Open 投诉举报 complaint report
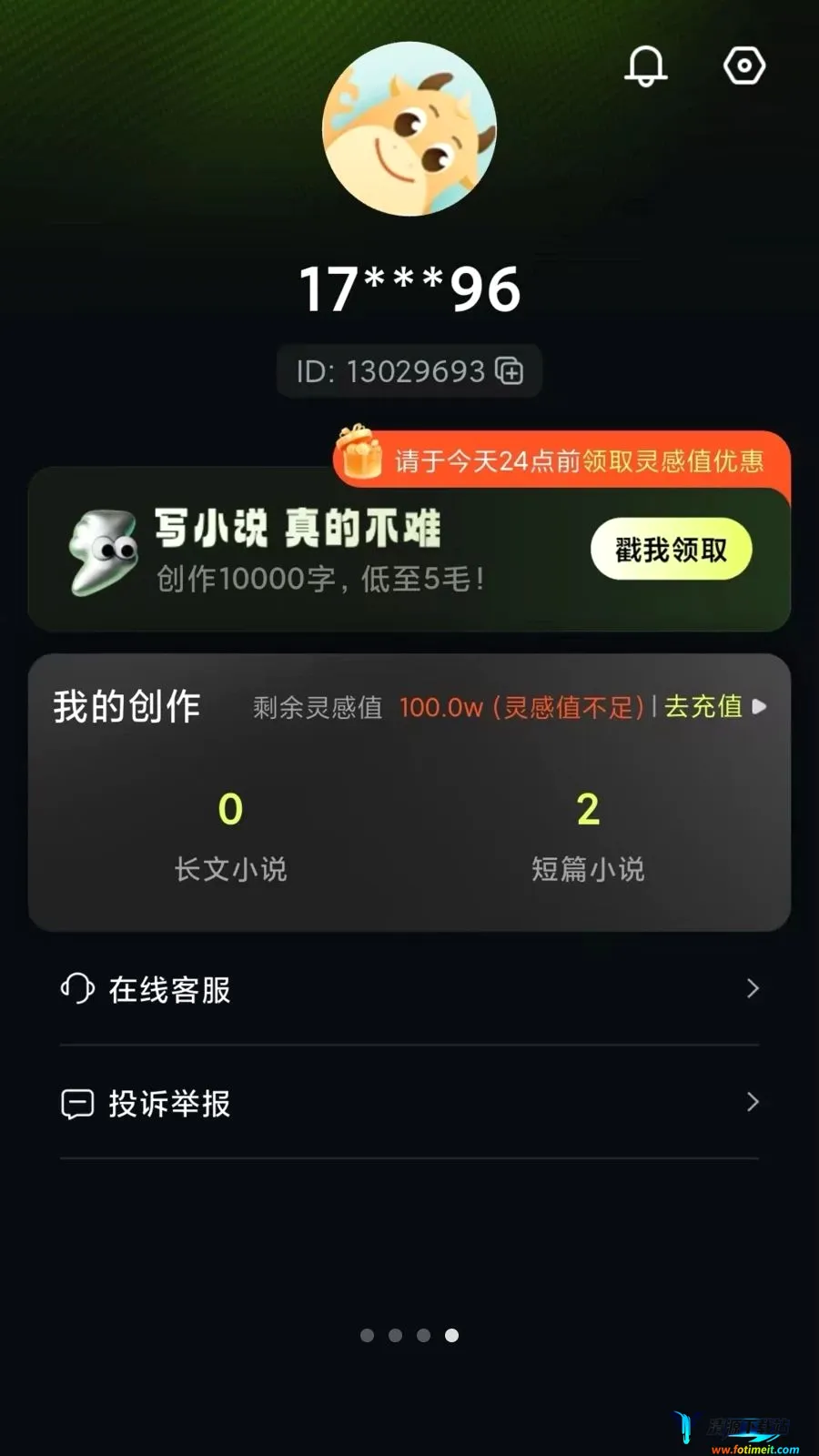The image size is (819, 1456). [409, 1103]
